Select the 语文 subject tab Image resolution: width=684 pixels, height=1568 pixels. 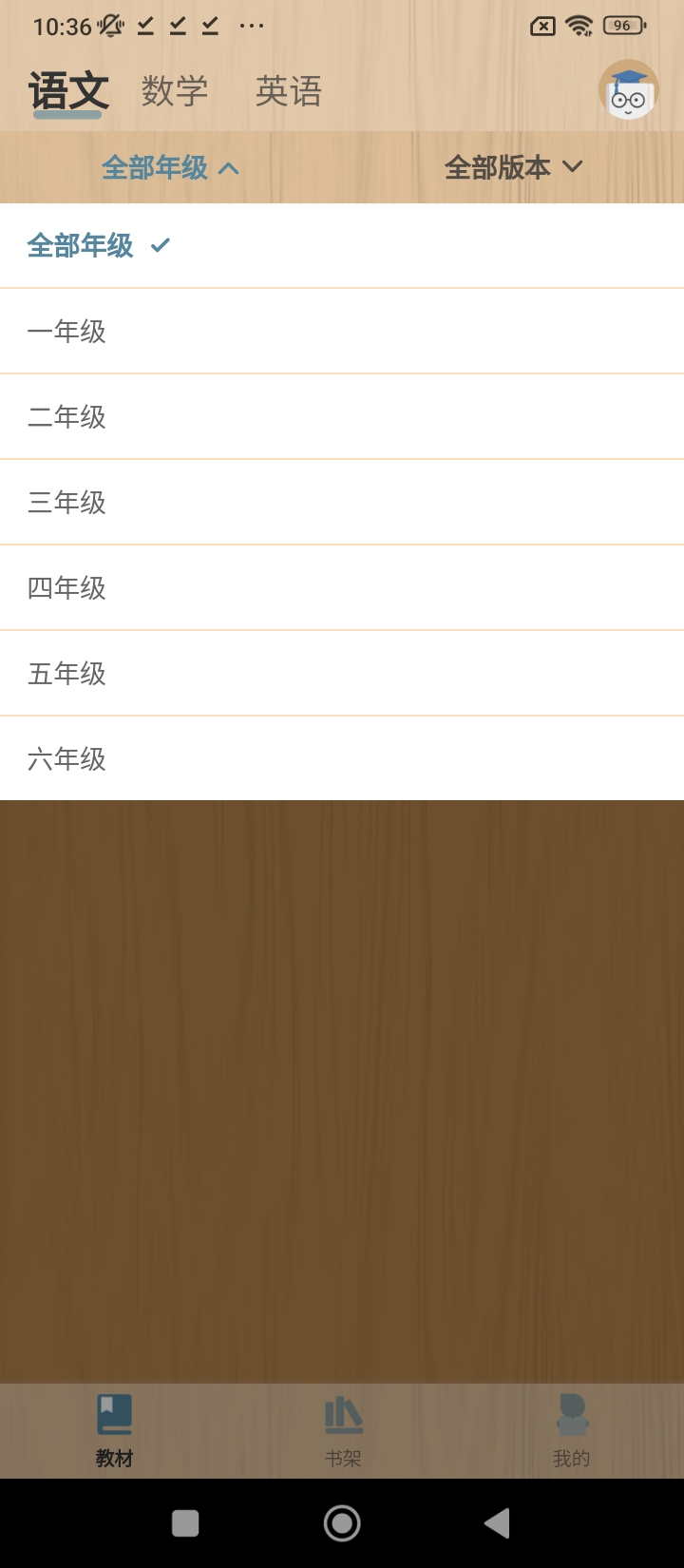pos(68,92)
